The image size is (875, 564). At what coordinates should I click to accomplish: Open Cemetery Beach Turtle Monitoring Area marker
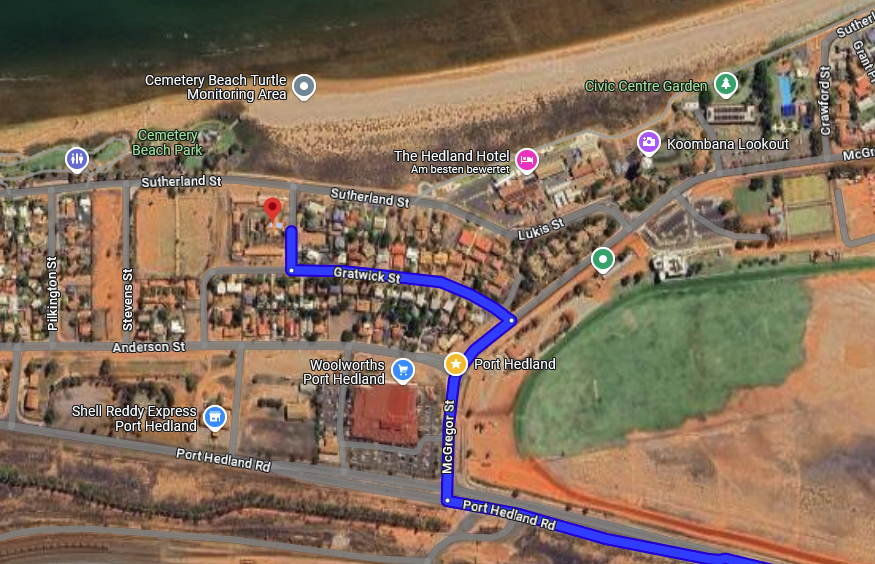(304, 88)
